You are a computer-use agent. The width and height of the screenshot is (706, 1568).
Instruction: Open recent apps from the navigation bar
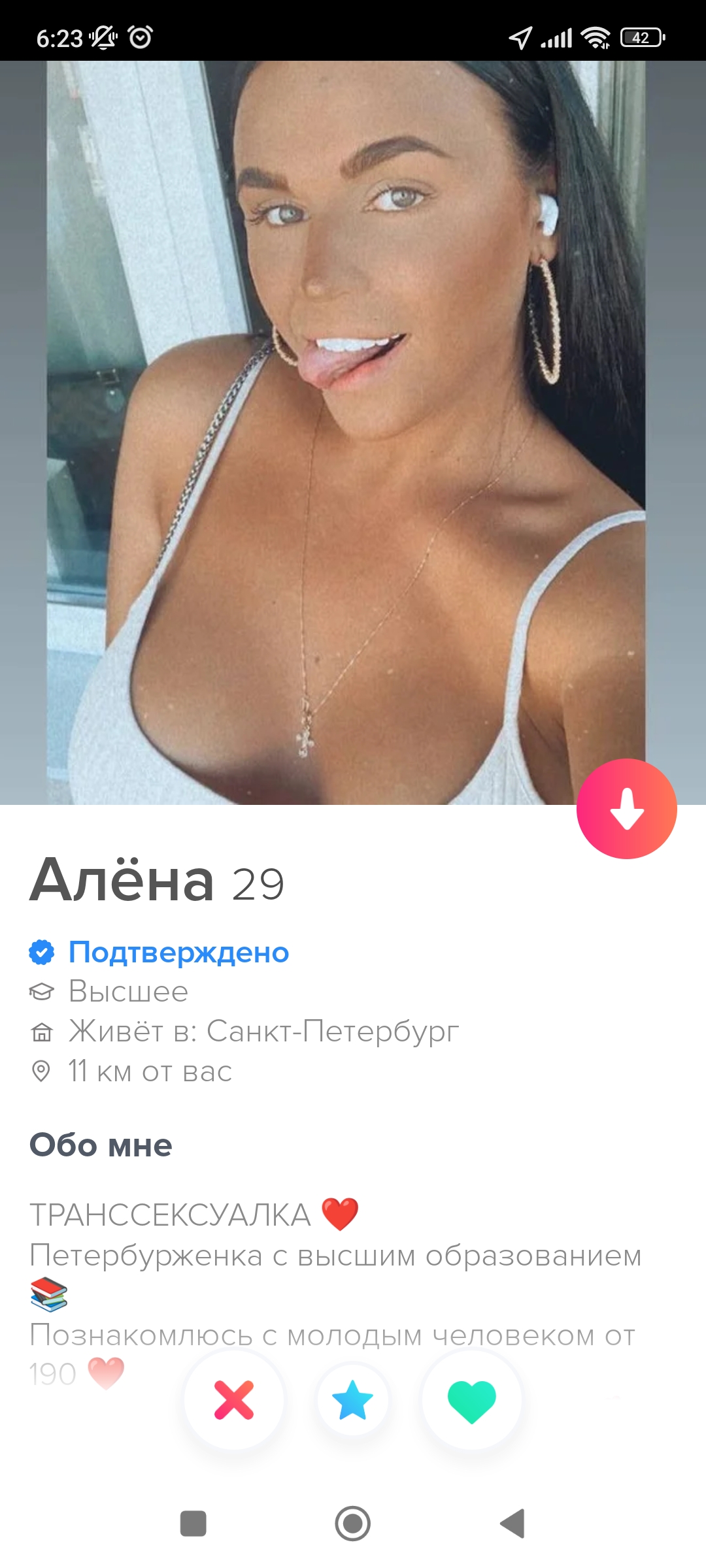click(193, 1524)
